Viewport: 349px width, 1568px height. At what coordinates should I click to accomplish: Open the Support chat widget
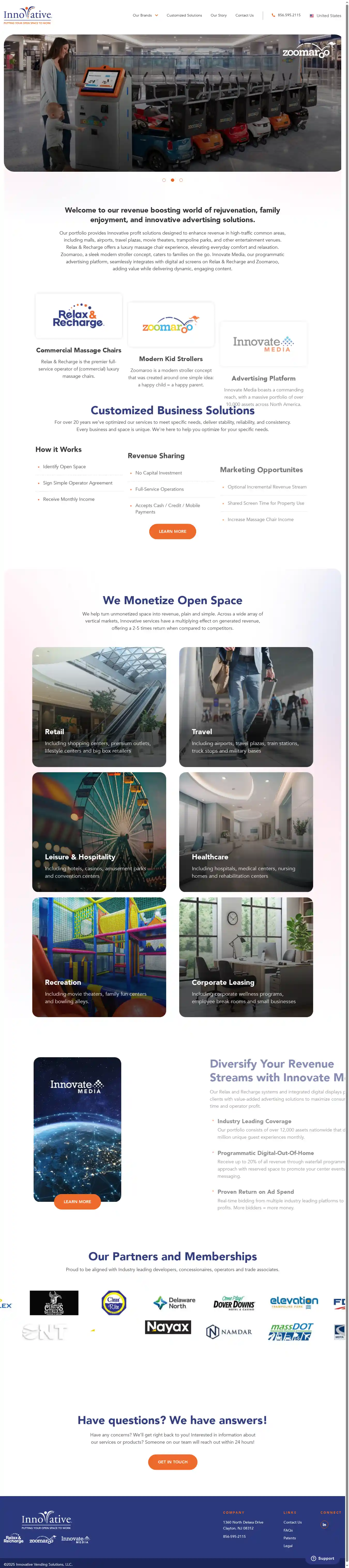tap(322, 1558)
